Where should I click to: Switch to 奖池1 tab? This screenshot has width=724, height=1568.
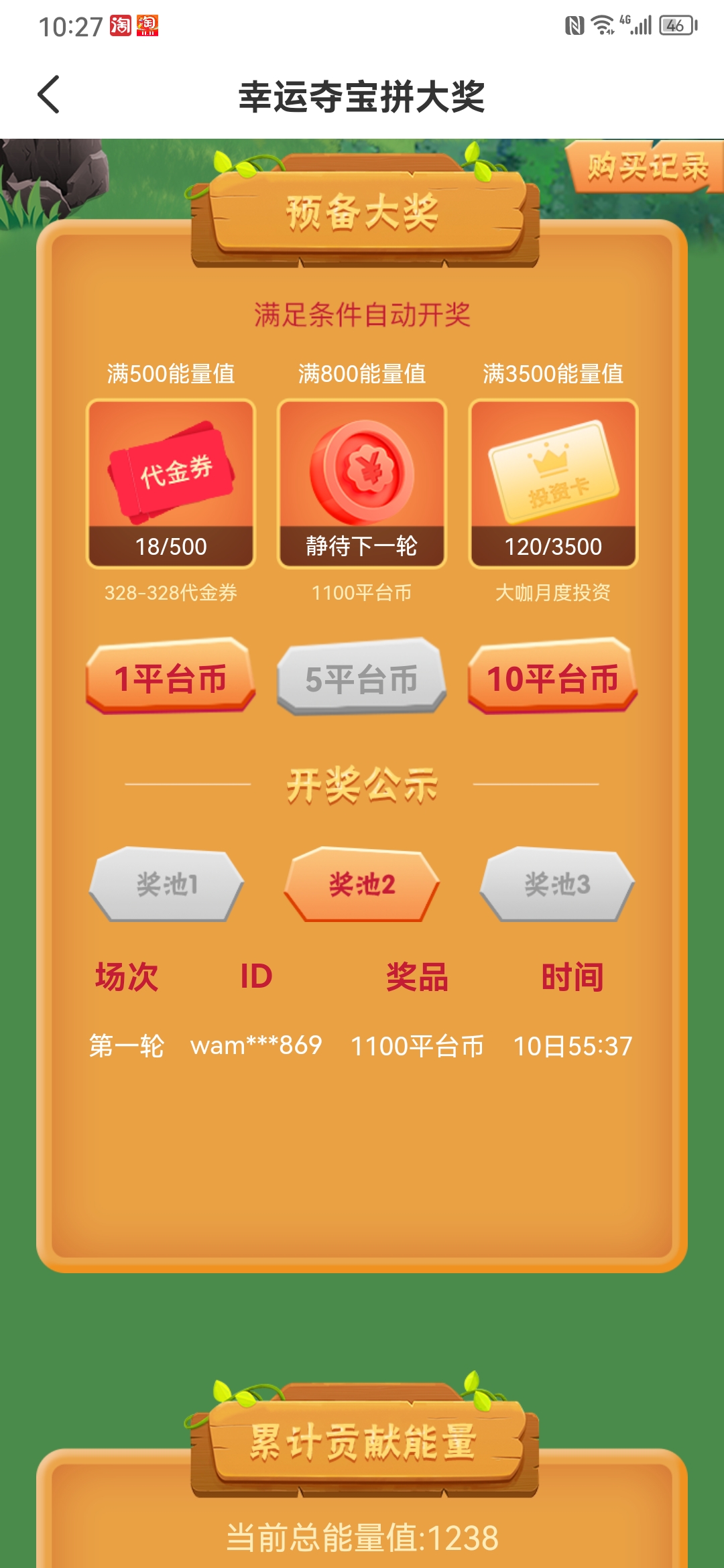(x=167, y=885)
